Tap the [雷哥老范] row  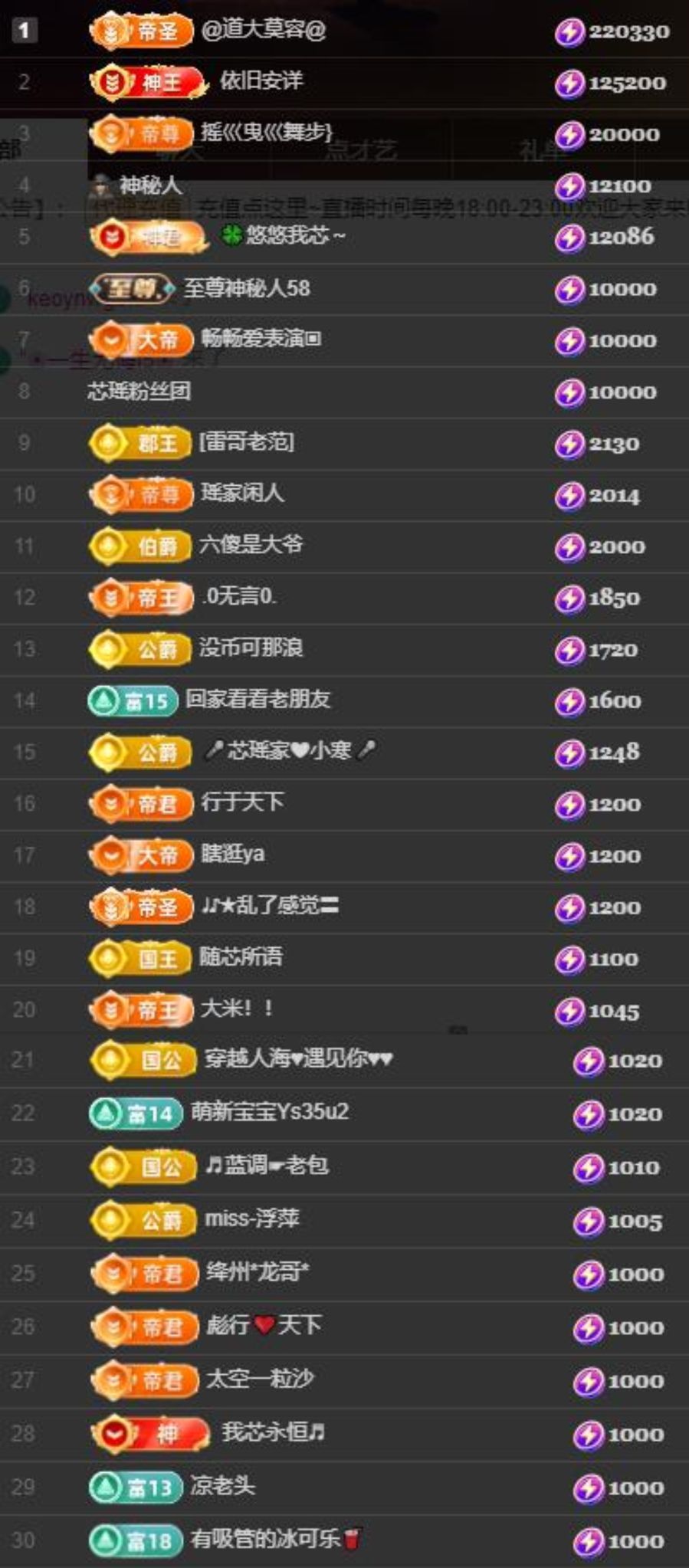point(246,442)
